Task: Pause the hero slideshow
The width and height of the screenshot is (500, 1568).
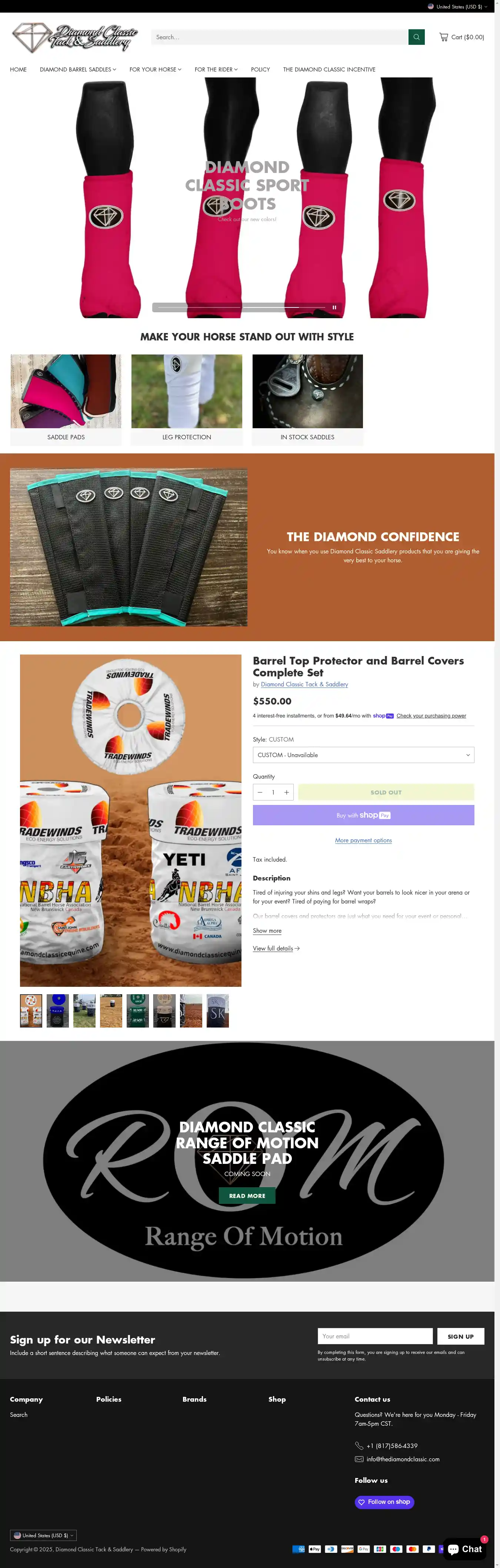Action: [x=334, y=307]
